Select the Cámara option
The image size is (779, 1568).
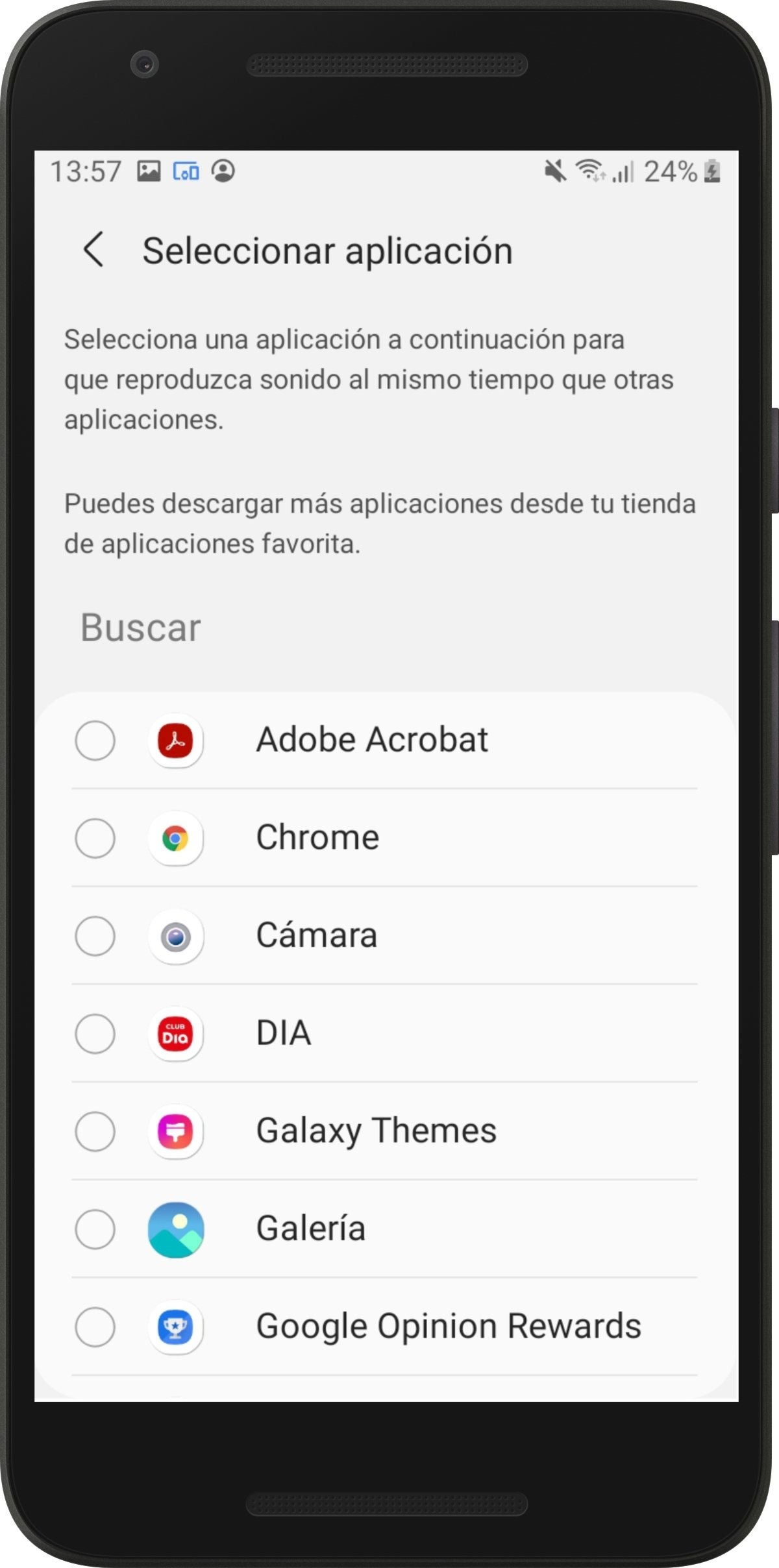95,936
